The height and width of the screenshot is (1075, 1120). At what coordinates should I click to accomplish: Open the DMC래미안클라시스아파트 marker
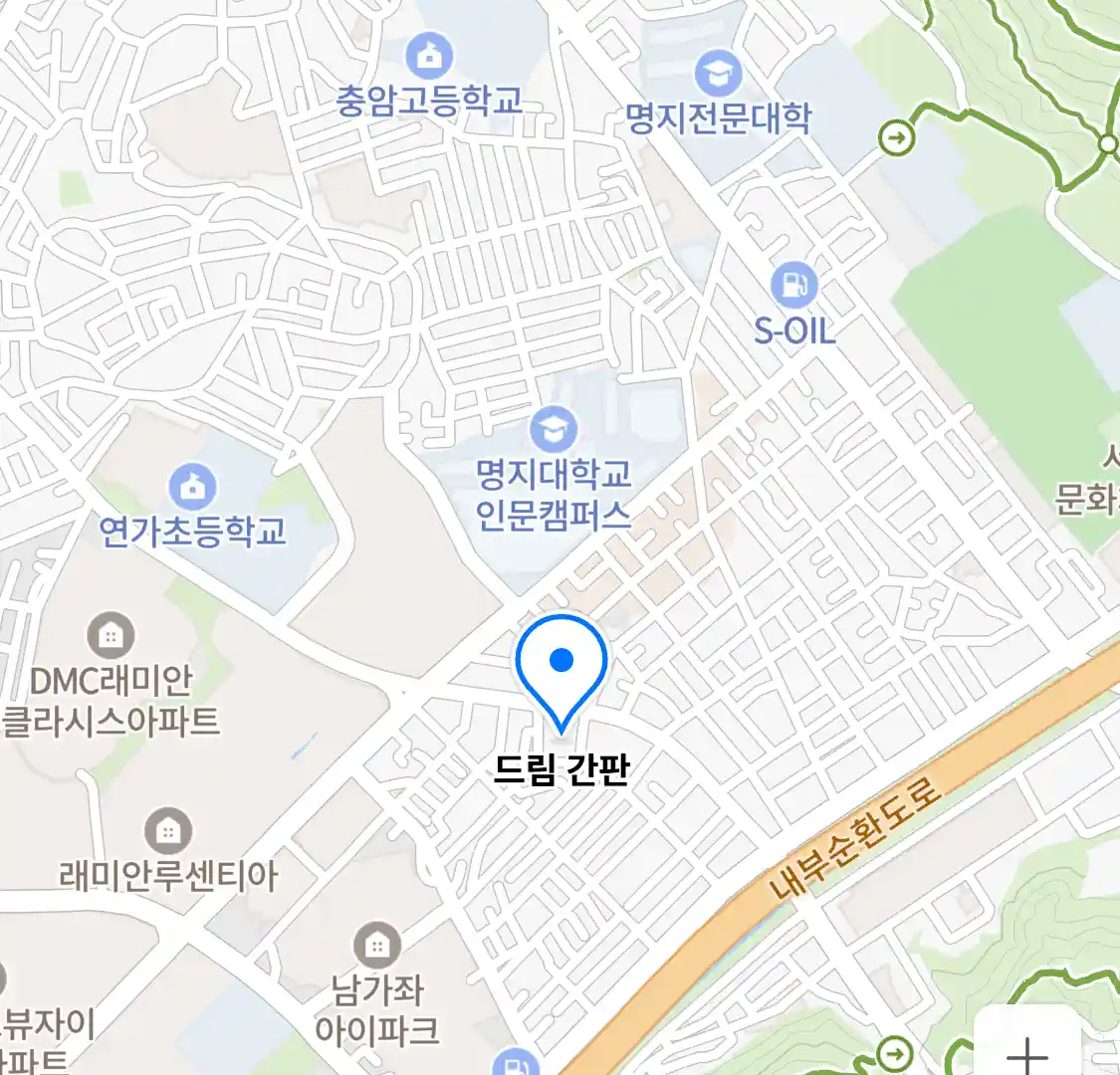pyautogui.click(x=111, y=635)
